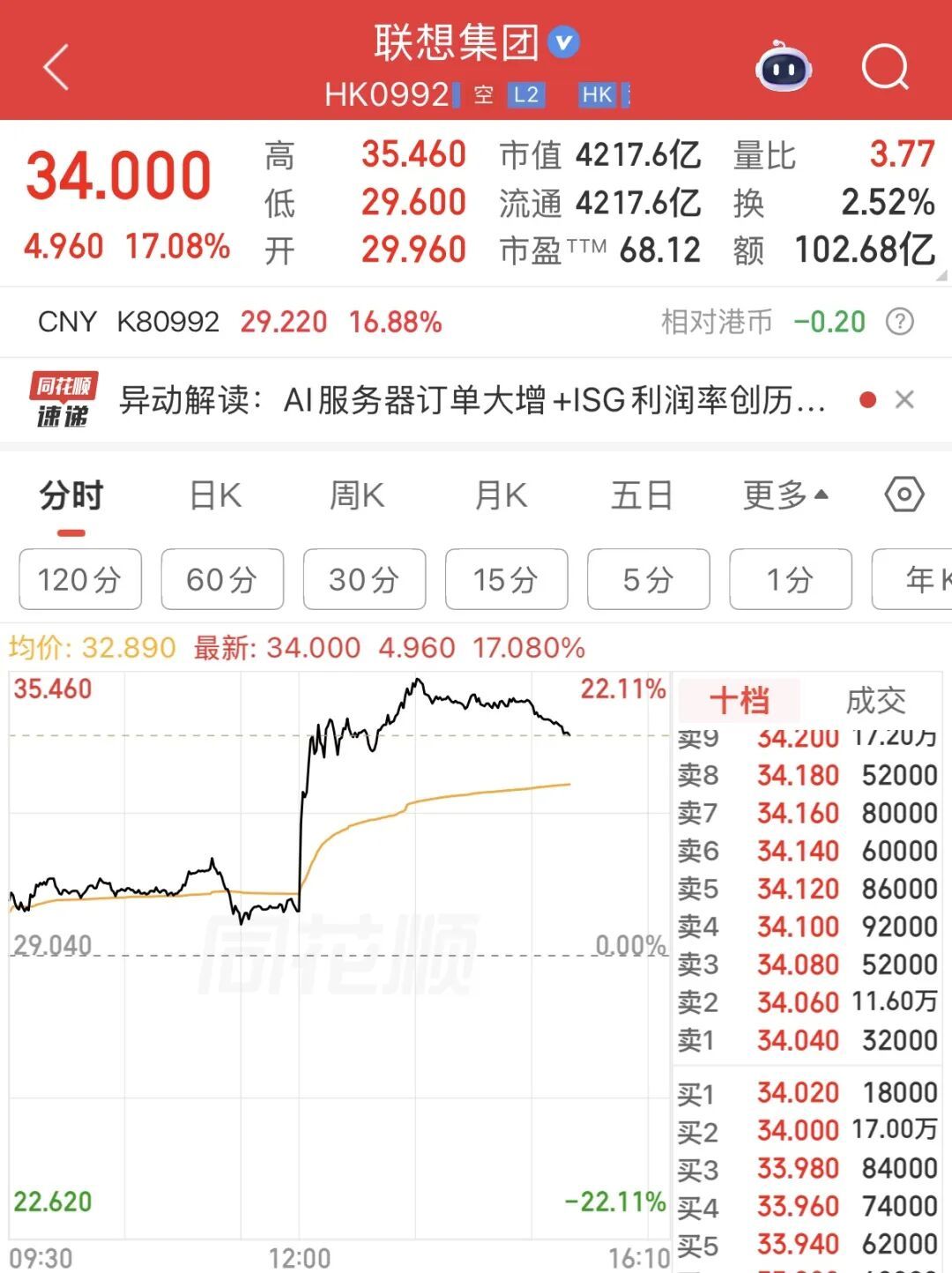Dismiss the 异动解读 banner
This screenshot has width=952, height=1273.
904,400
